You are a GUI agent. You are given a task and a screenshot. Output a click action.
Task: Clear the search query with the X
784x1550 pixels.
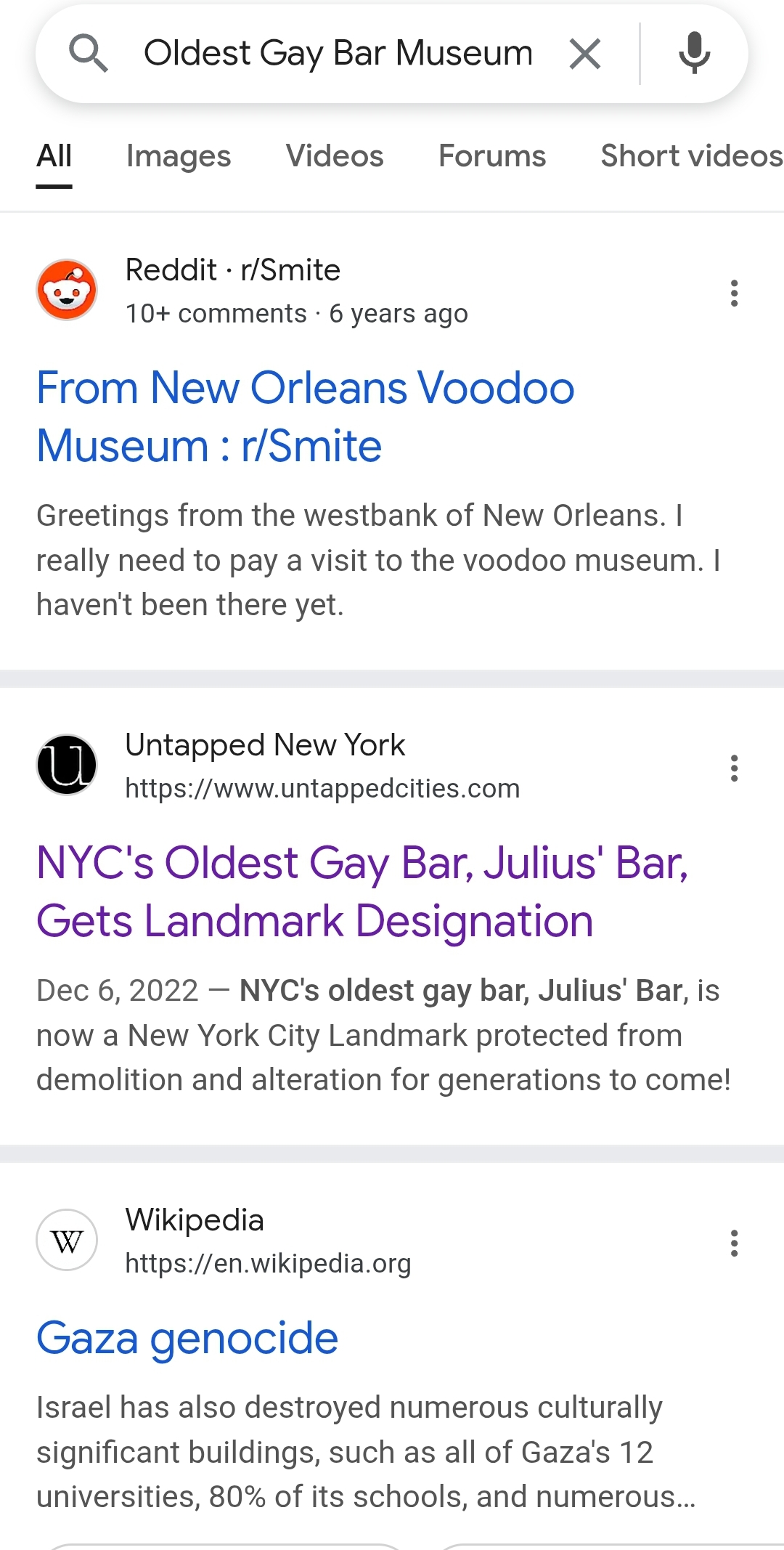[x=585, y=54]
